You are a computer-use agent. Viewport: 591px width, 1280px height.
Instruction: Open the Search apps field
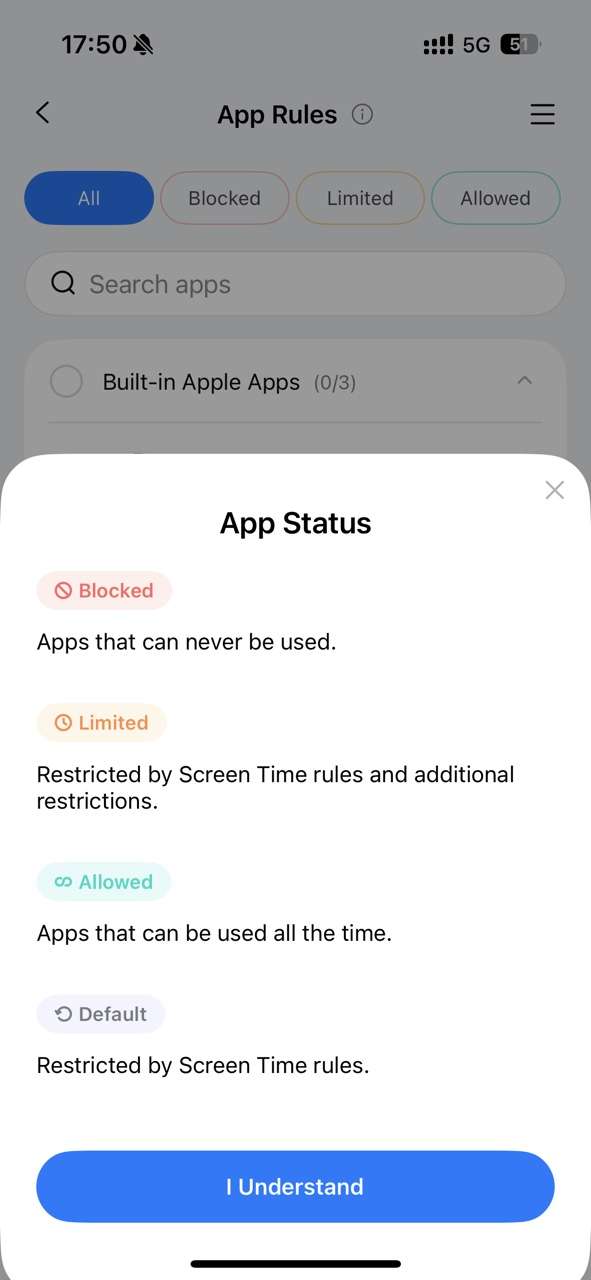tap(295, 284)
